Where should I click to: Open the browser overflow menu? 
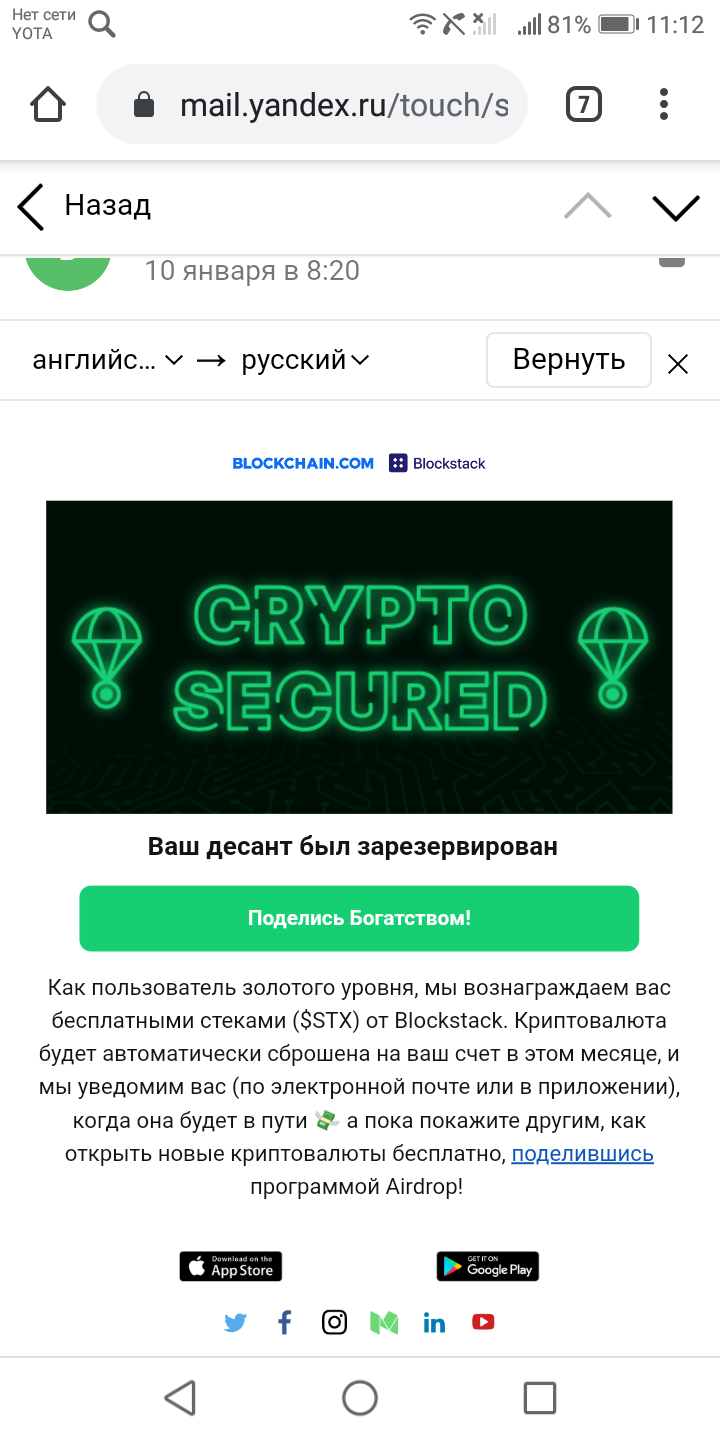tap(665, 104)
